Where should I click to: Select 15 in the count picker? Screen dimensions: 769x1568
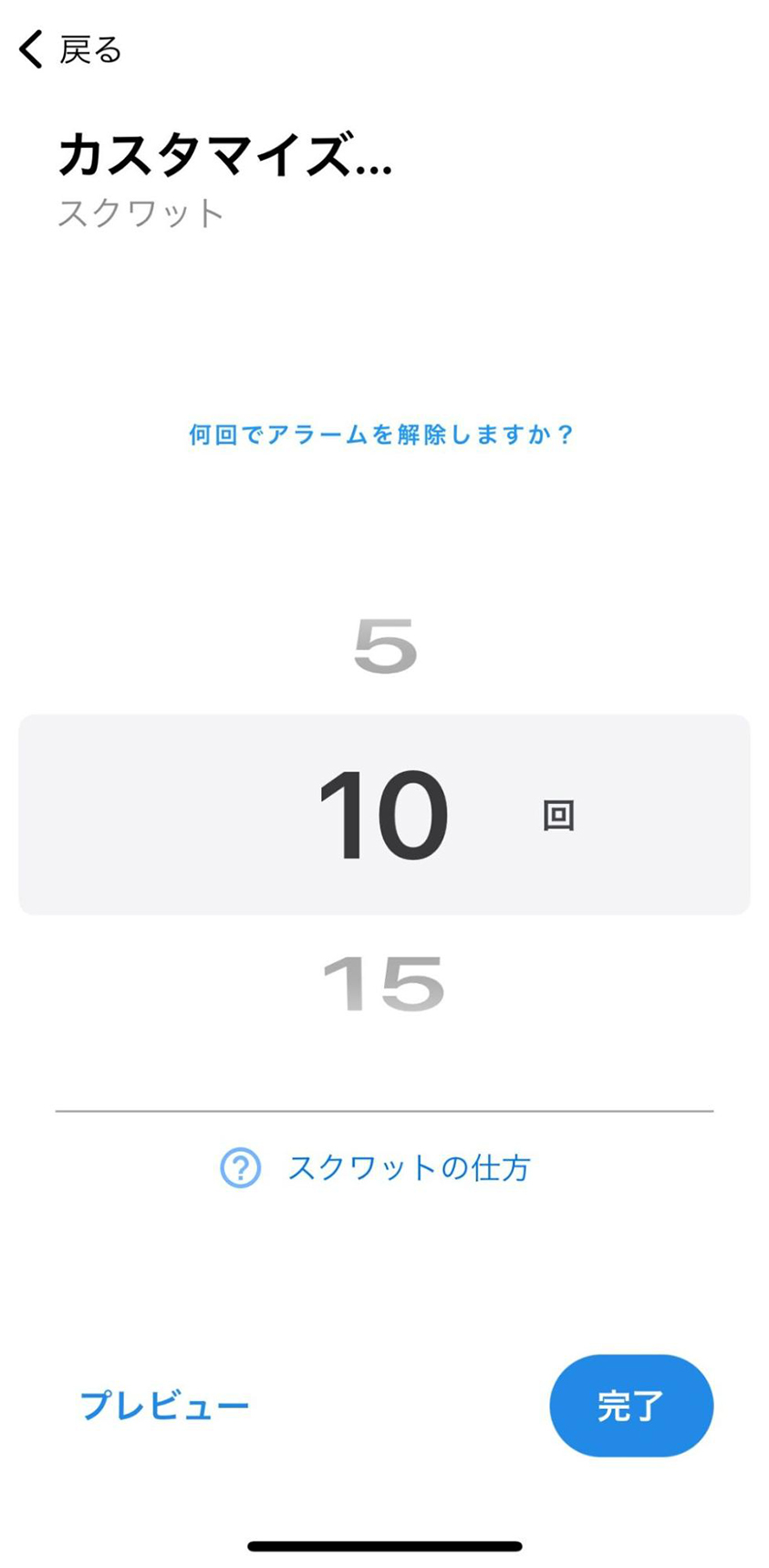point(384,984)
